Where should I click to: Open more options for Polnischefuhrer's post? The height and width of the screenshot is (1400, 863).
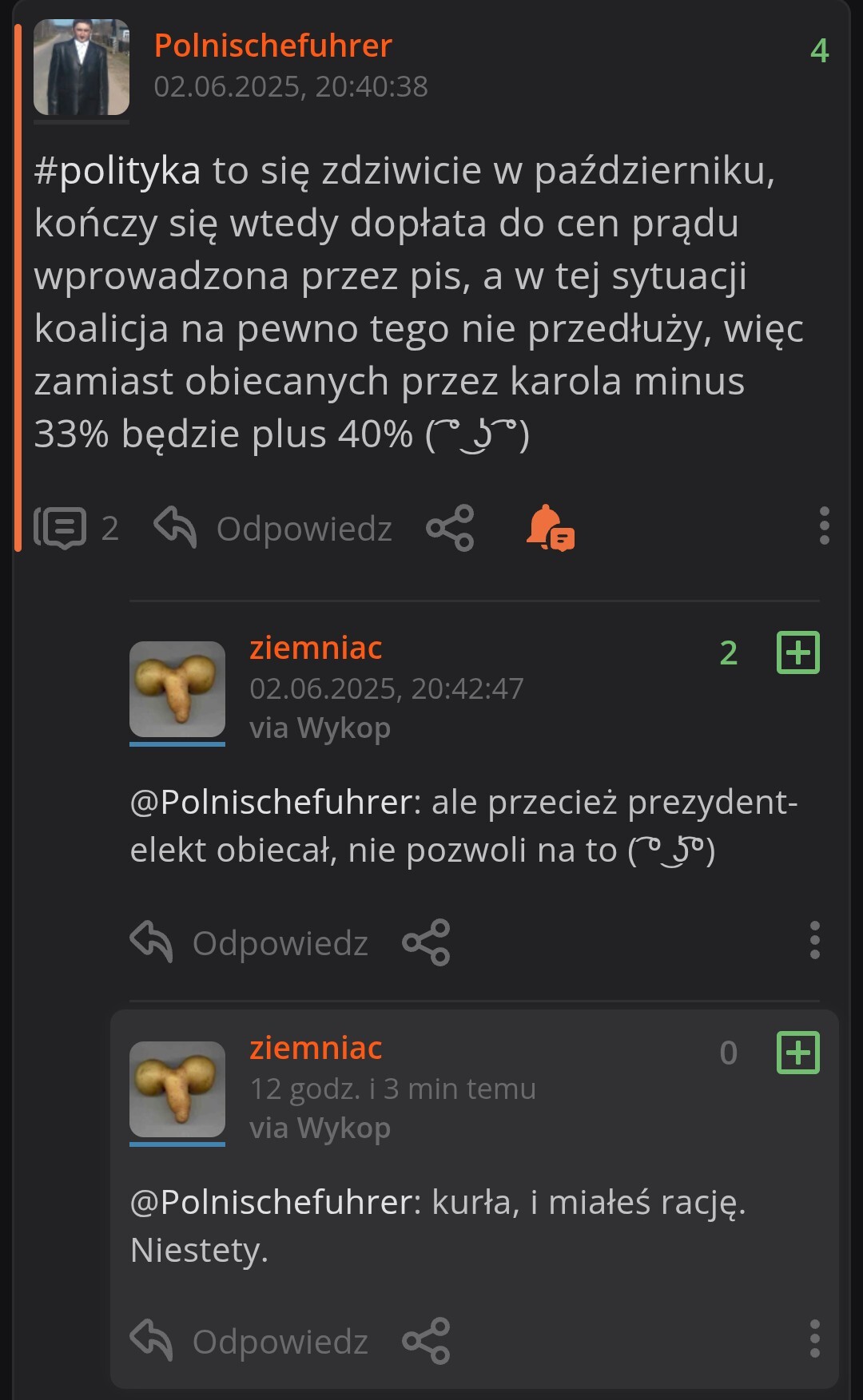point(824,526)
